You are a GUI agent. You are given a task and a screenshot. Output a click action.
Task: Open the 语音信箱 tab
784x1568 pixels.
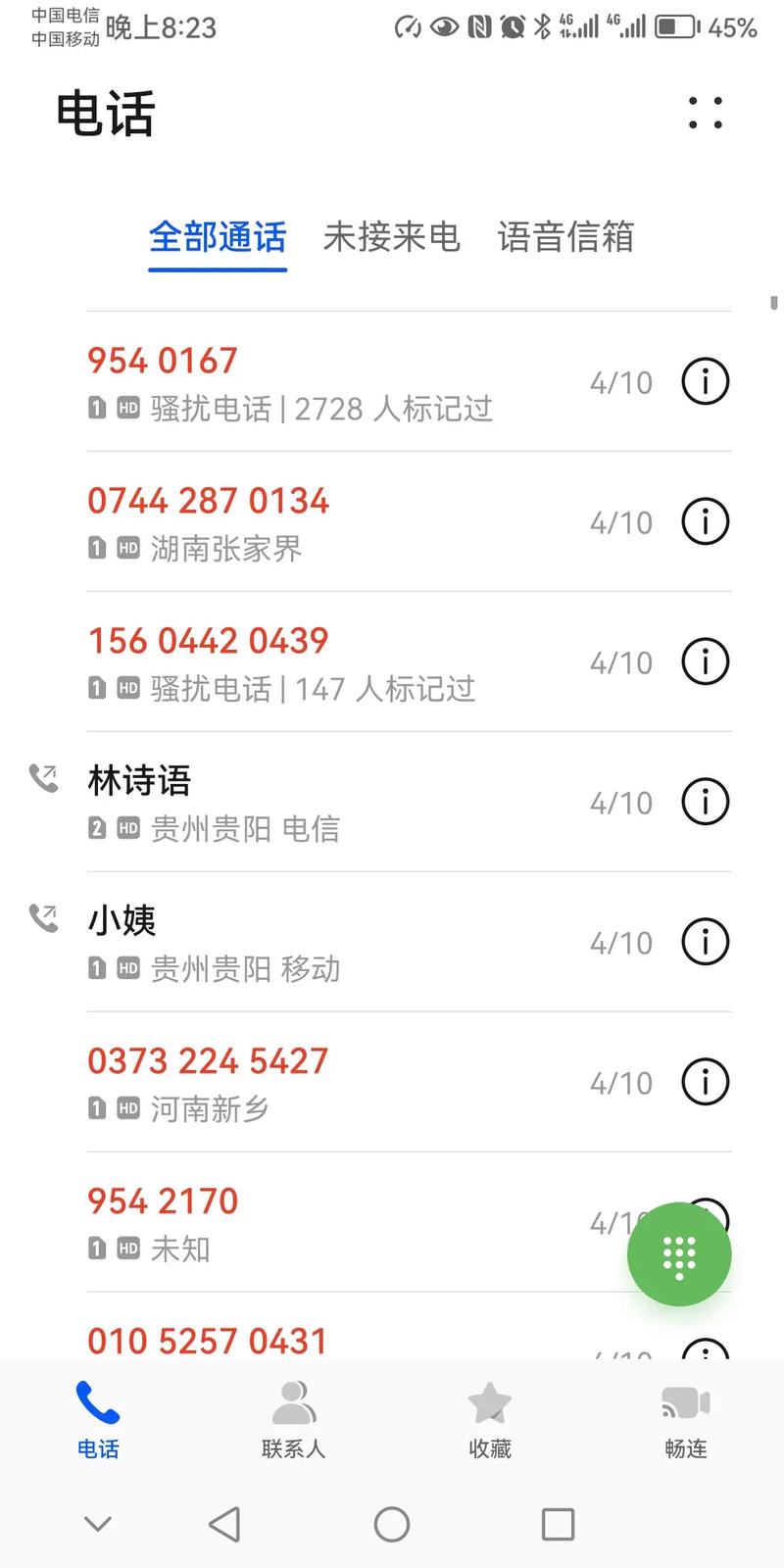coord(565,238)
